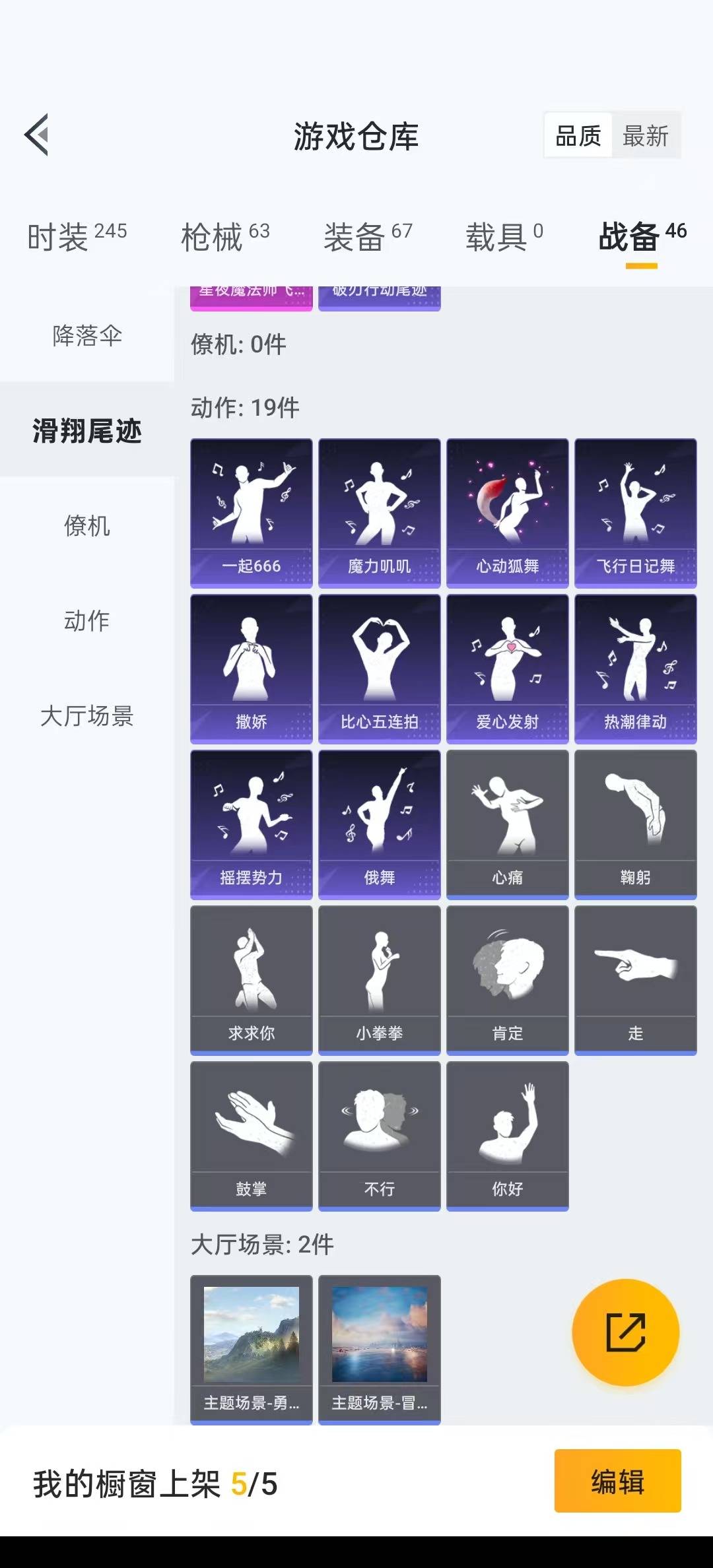Screen dimensions: 713x1568
Task: Open the 鞠躬 emote tile
Action: point(635,824)
